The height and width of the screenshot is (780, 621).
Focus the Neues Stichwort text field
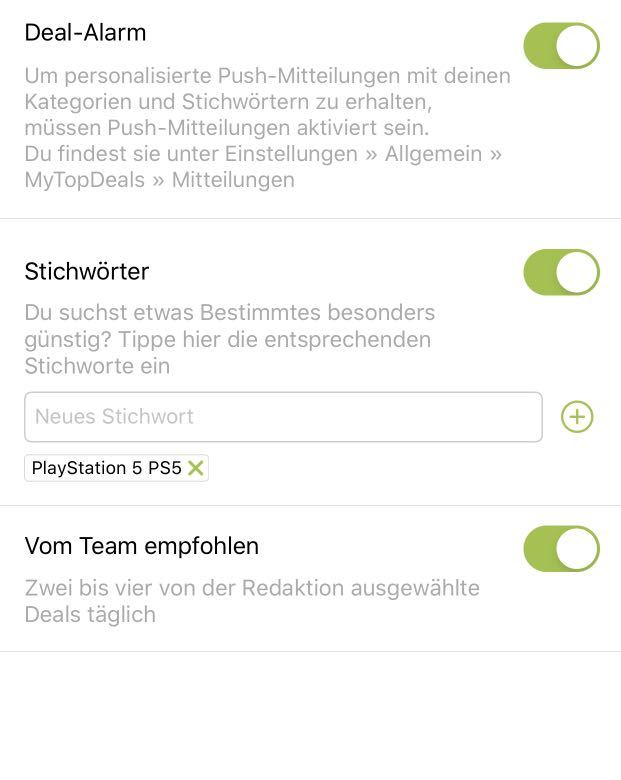[x=283, y=417]
